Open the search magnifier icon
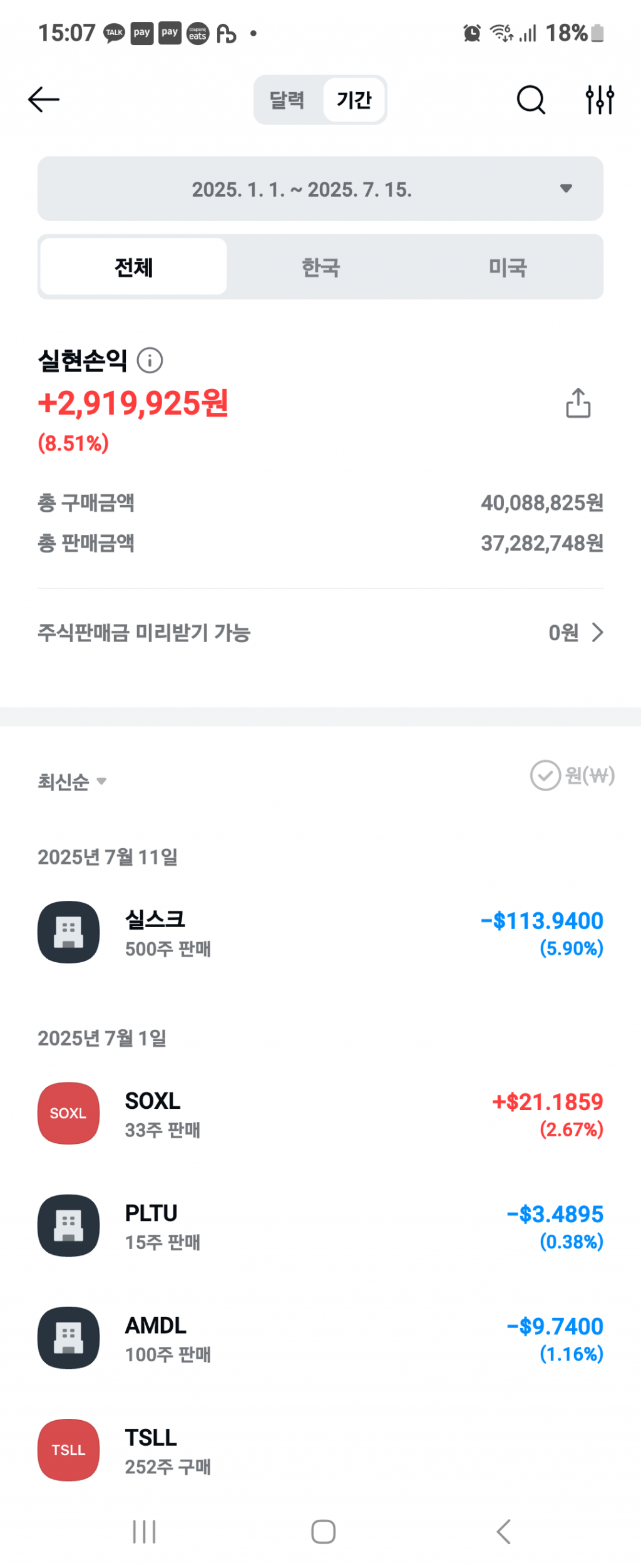 pos(531,100)
